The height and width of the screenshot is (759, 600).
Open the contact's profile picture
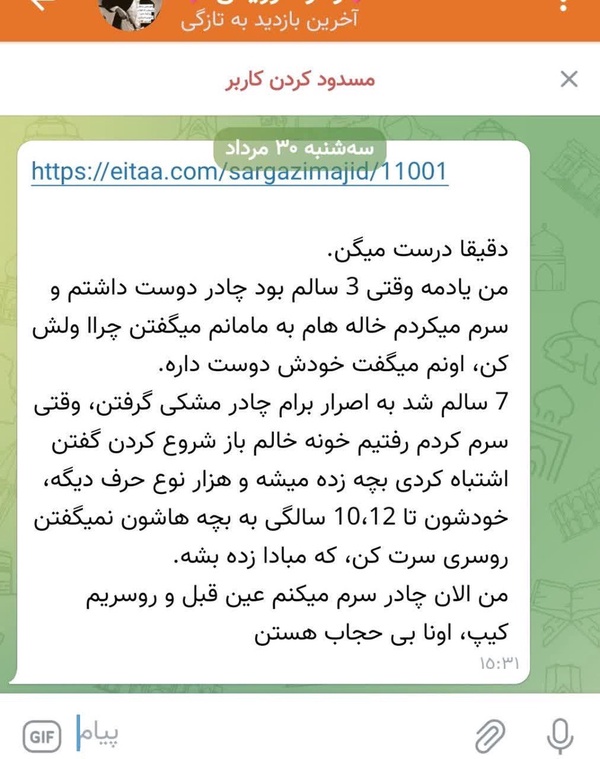[x=131, y=13]
